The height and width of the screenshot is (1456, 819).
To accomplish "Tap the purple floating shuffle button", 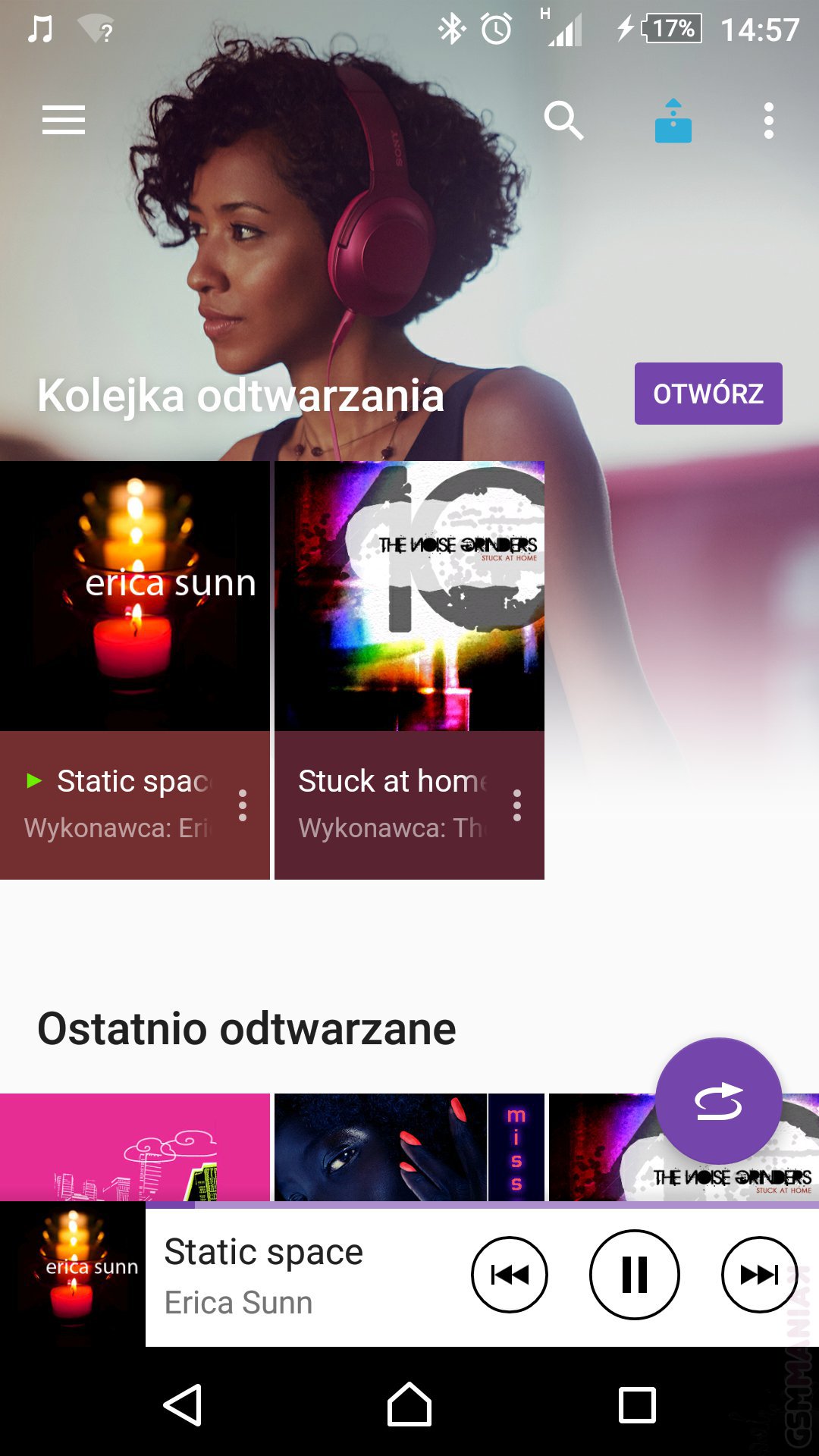I will 718,1101.
